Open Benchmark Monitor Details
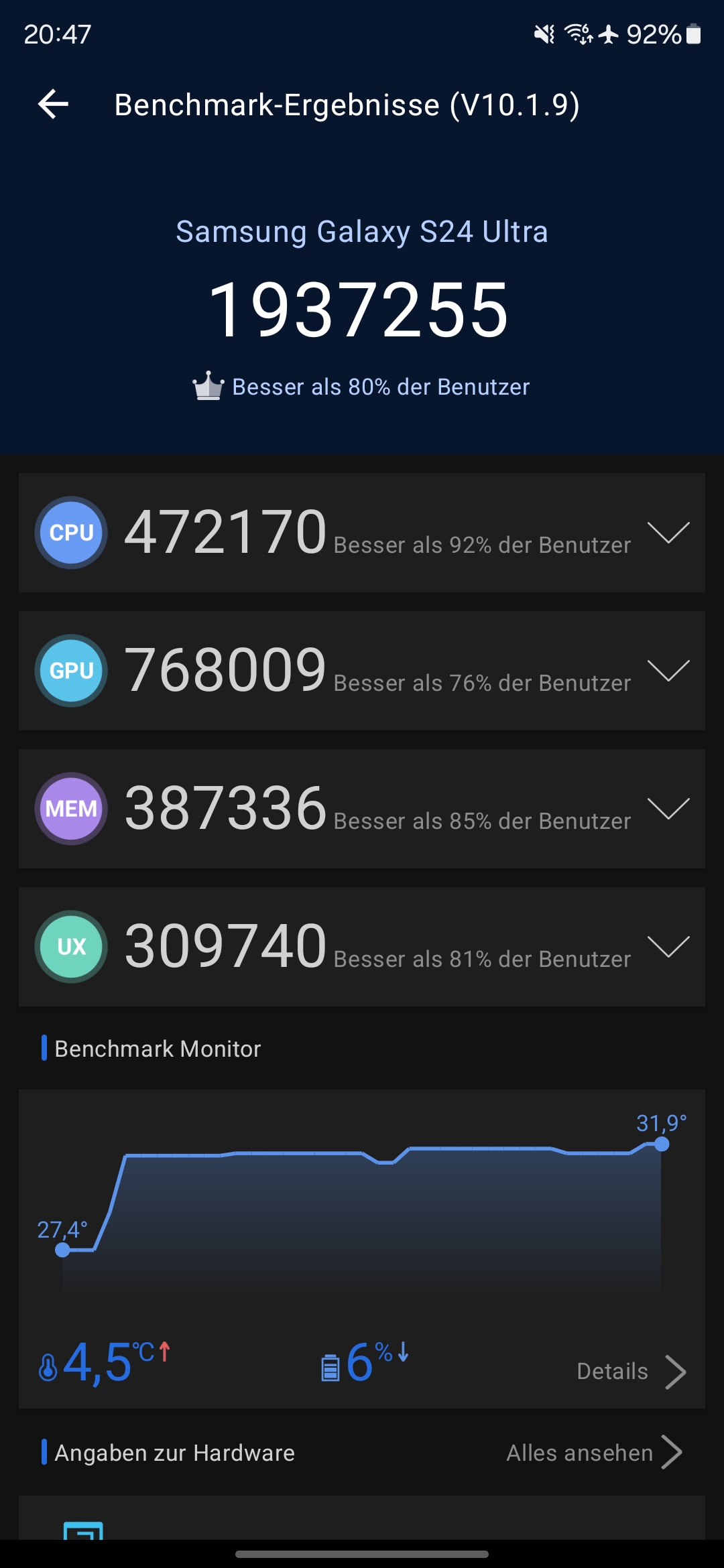 coord(631,1372)
